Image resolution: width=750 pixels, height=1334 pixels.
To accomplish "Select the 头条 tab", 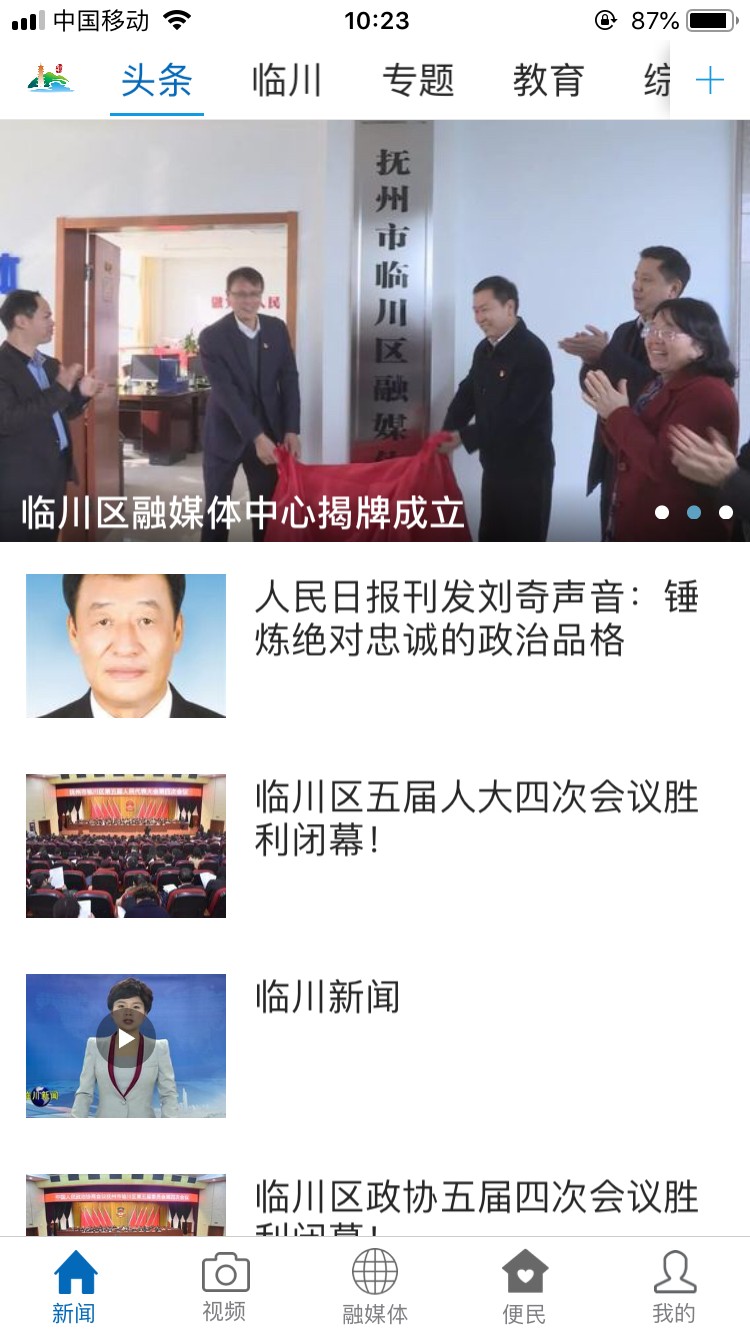I will [x=157, y=81].
